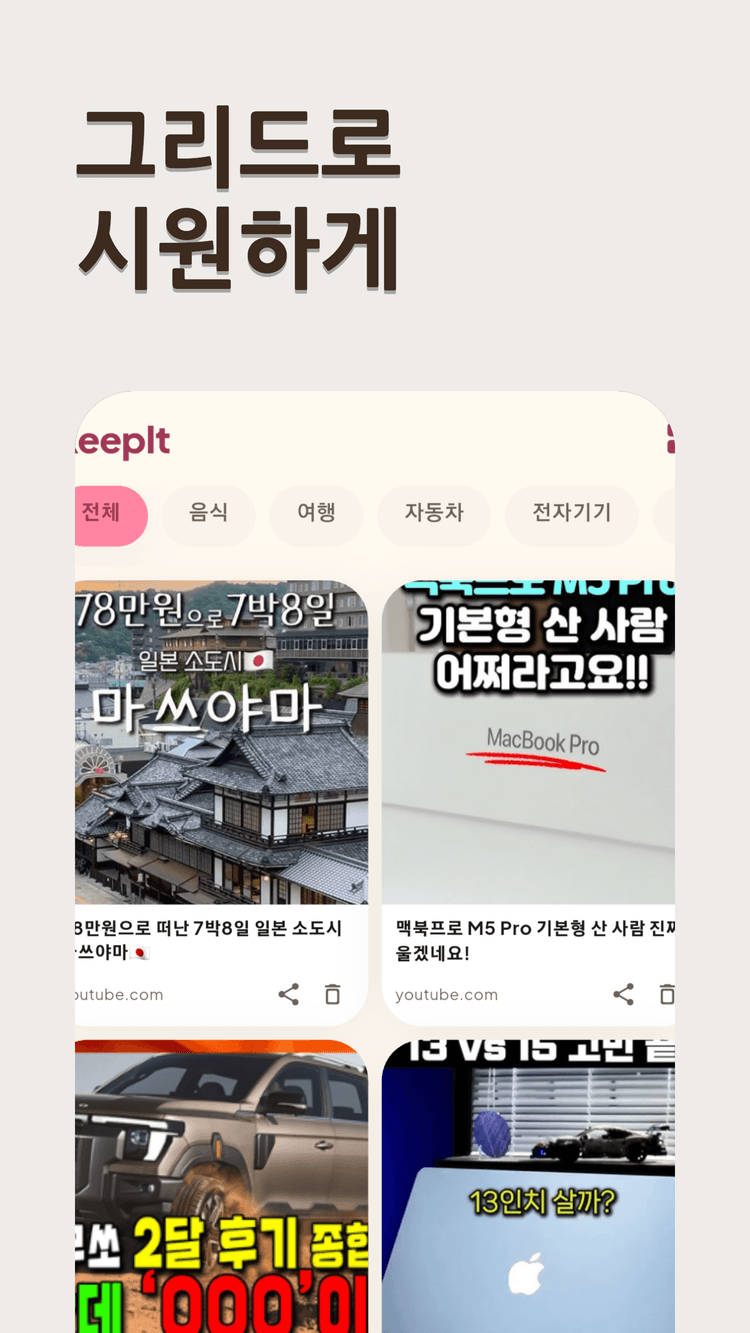Share the MacBook Pro M5 card

(x=623, y=994)
